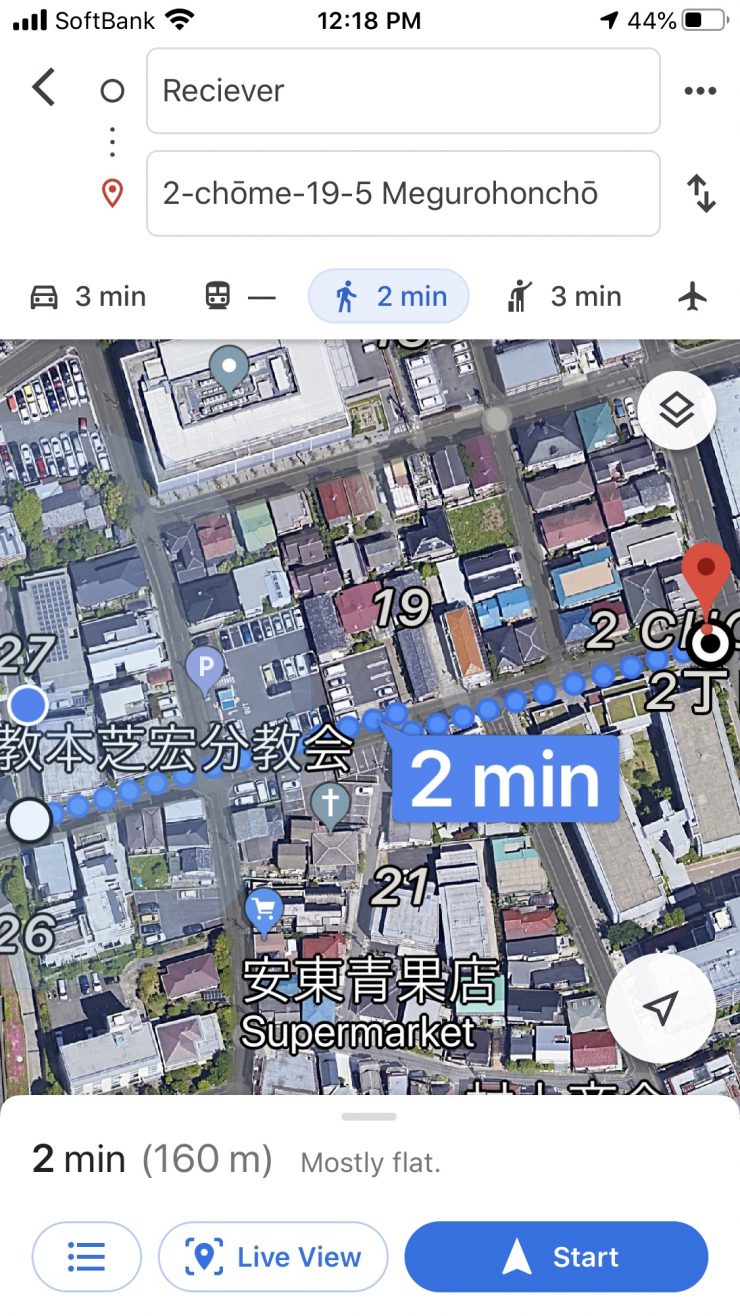Image resolution: width=740 pixels, height=1316 pixels.
Task: Switch to the flights tab
Action: click(692, 297)
